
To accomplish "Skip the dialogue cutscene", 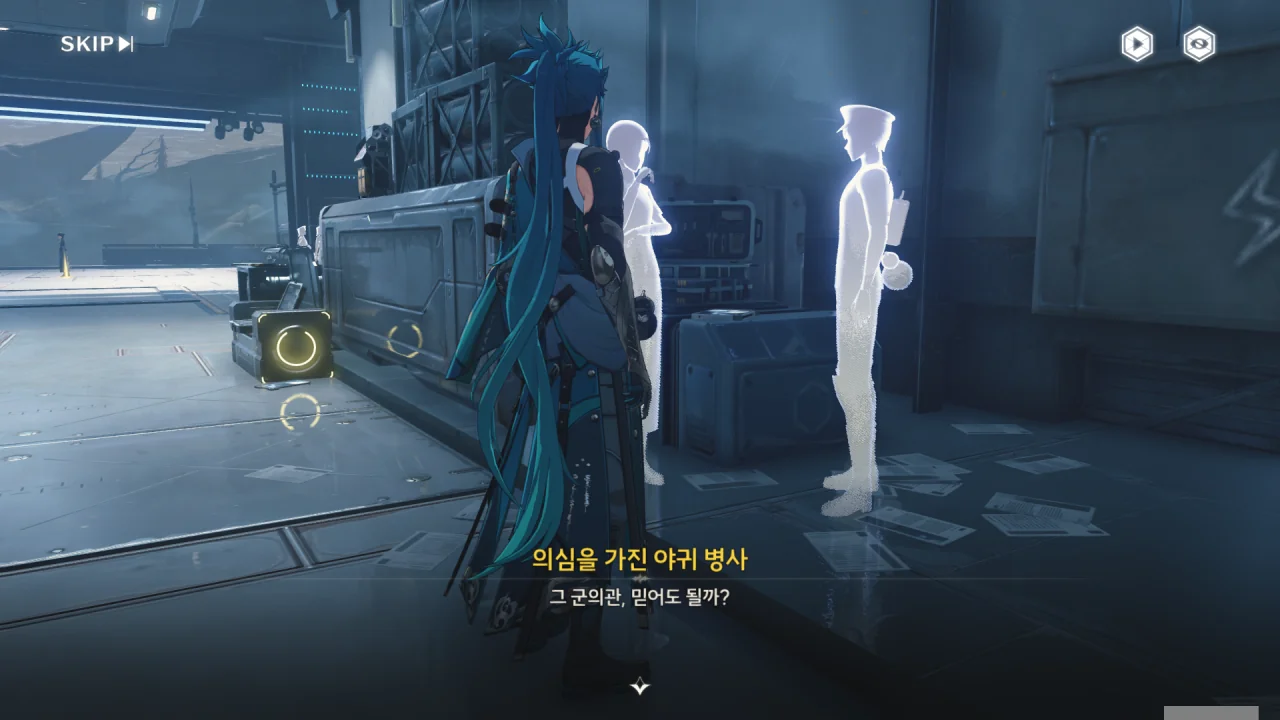I will tap(96, 44).
